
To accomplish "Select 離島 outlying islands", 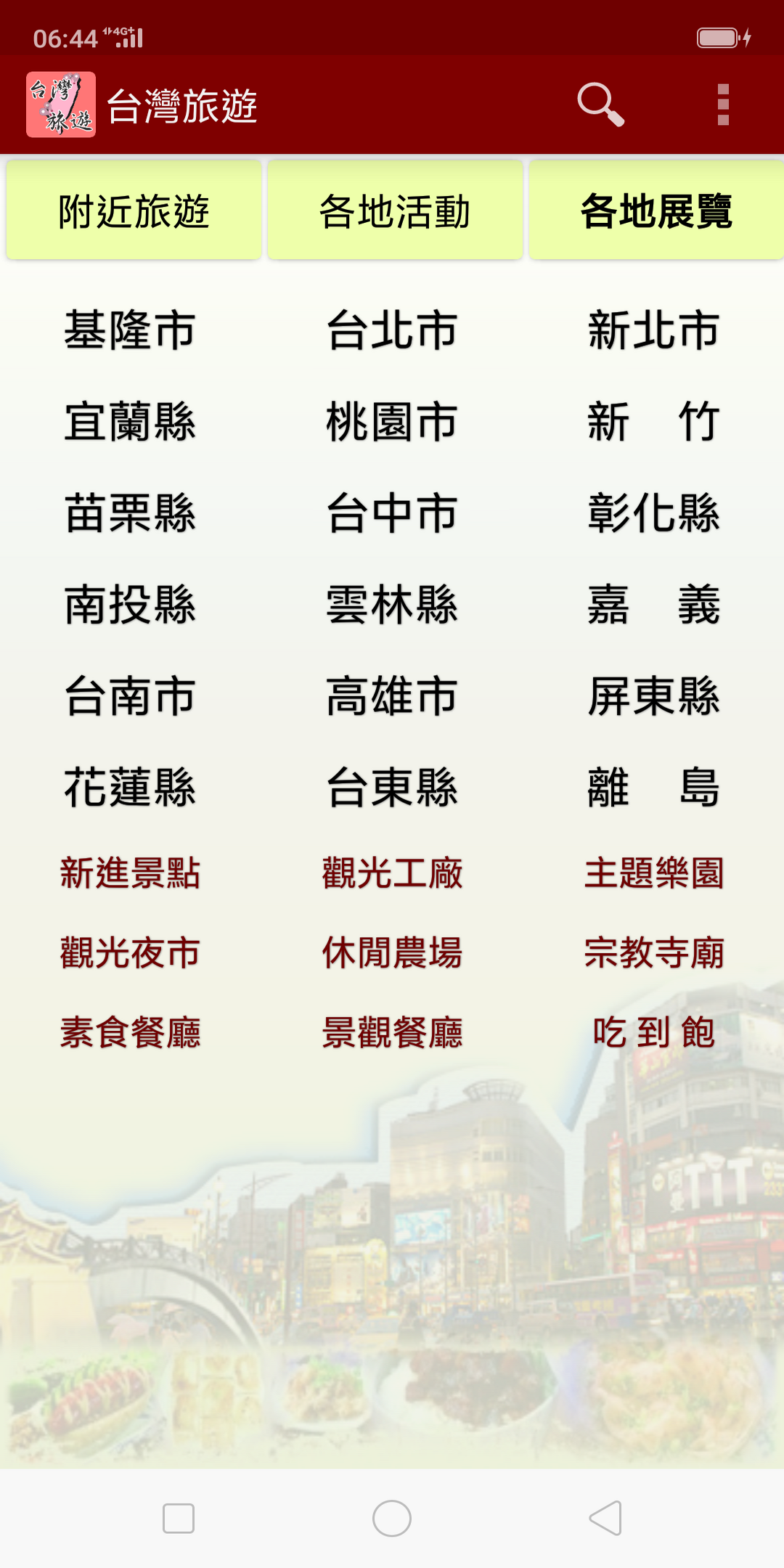I will click(653, 788).
